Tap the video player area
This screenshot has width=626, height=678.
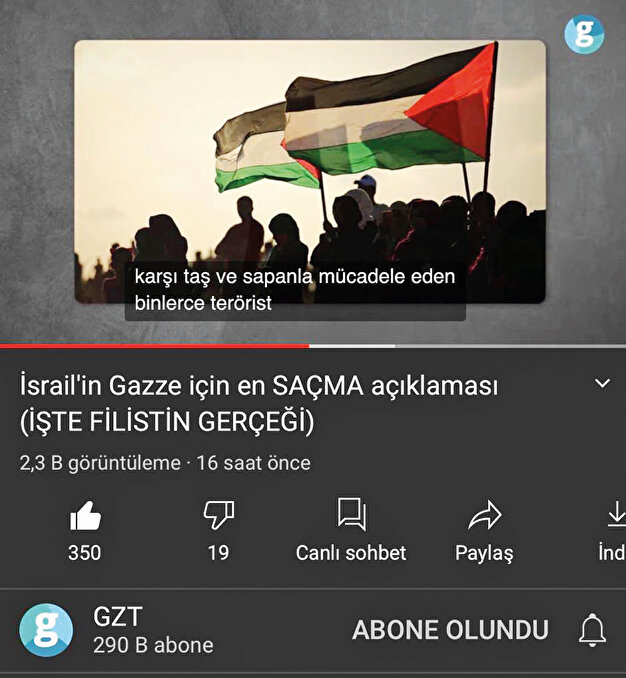[x=310, y=170]
